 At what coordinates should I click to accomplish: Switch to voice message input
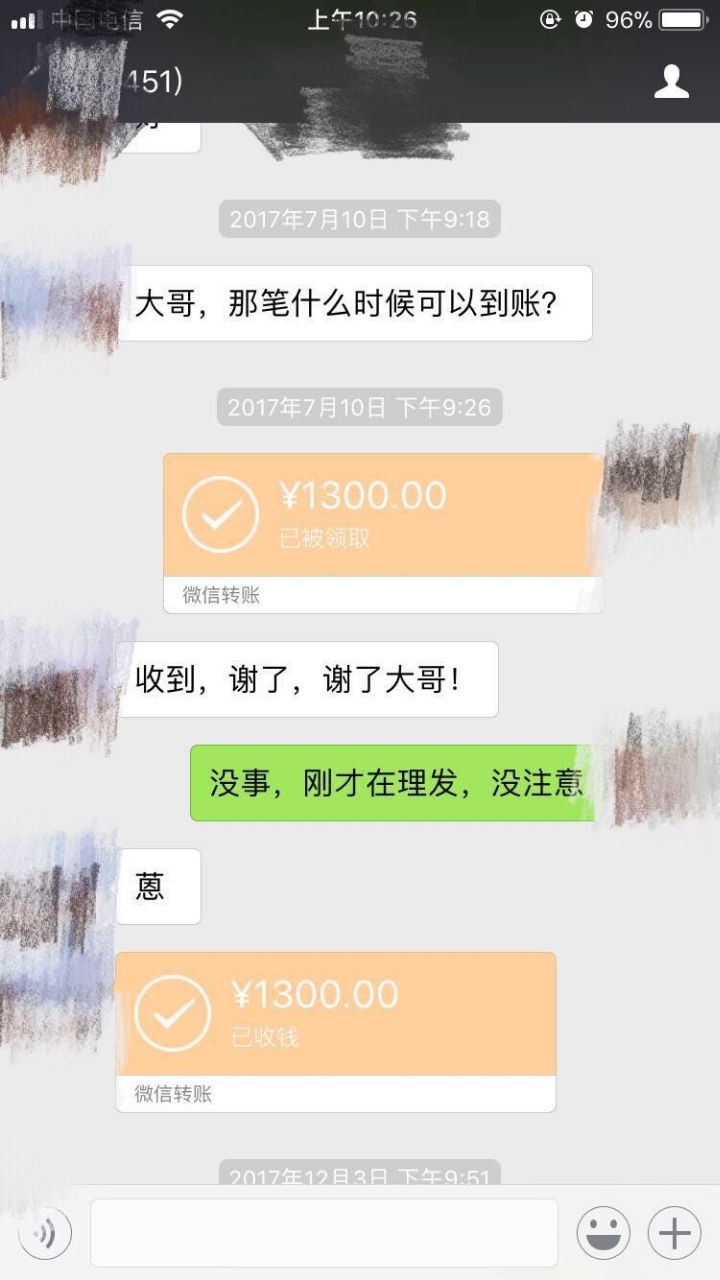[45, 1233]
